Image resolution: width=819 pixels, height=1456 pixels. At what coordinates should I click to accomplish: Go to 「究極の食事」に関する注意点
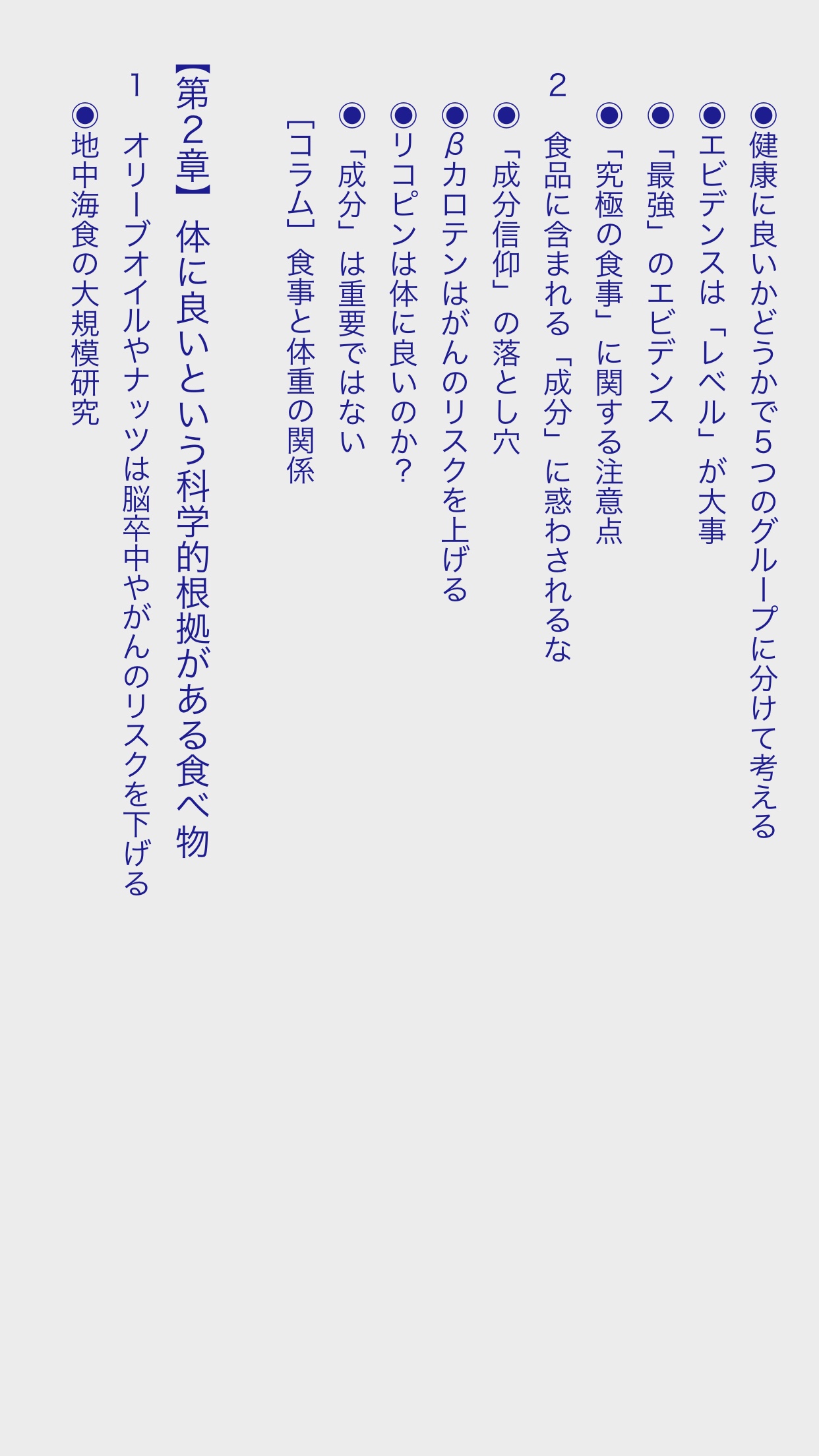[609, 323]
